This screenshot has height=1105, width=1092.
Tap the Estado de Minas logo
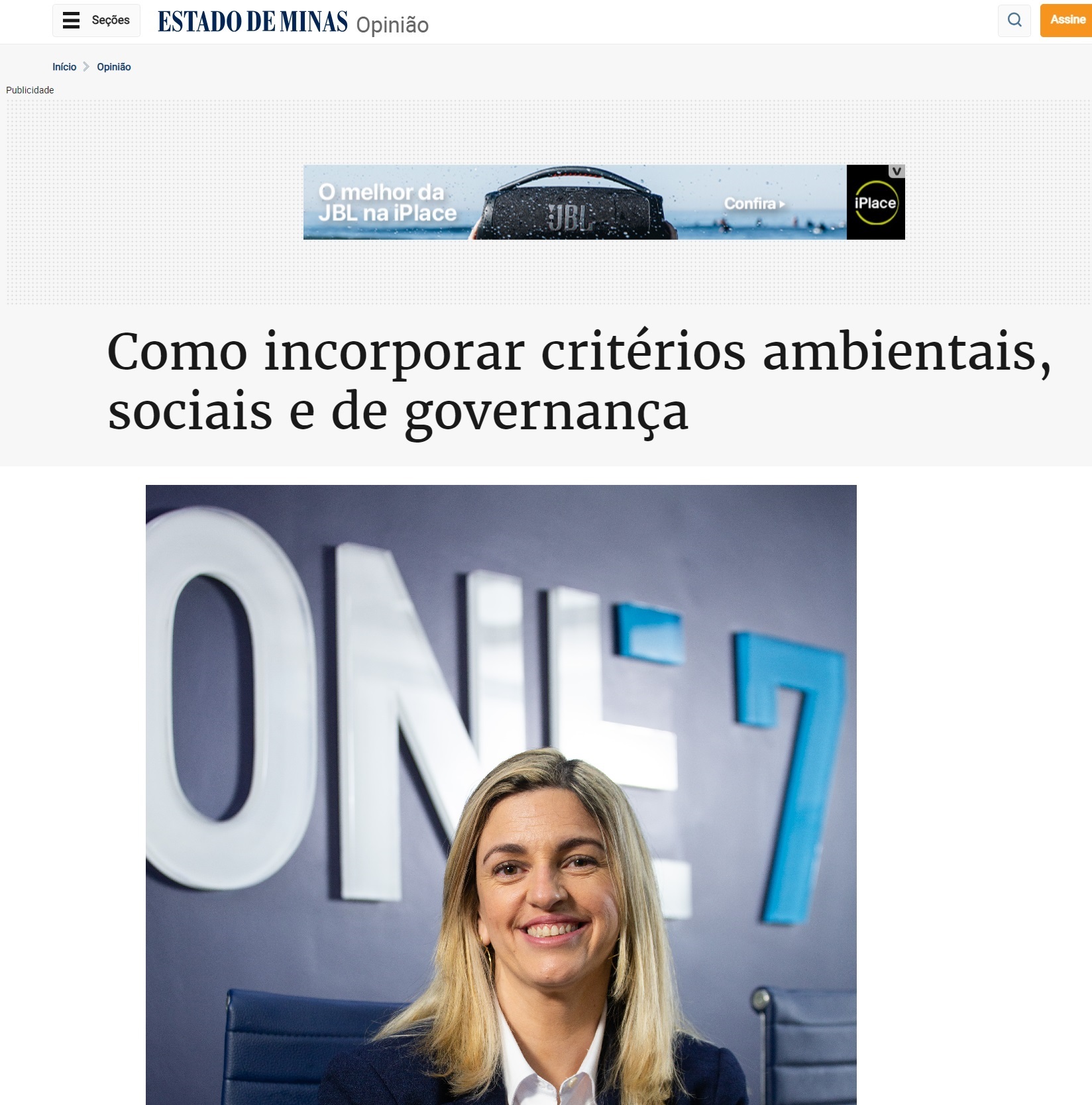(252, 22)
